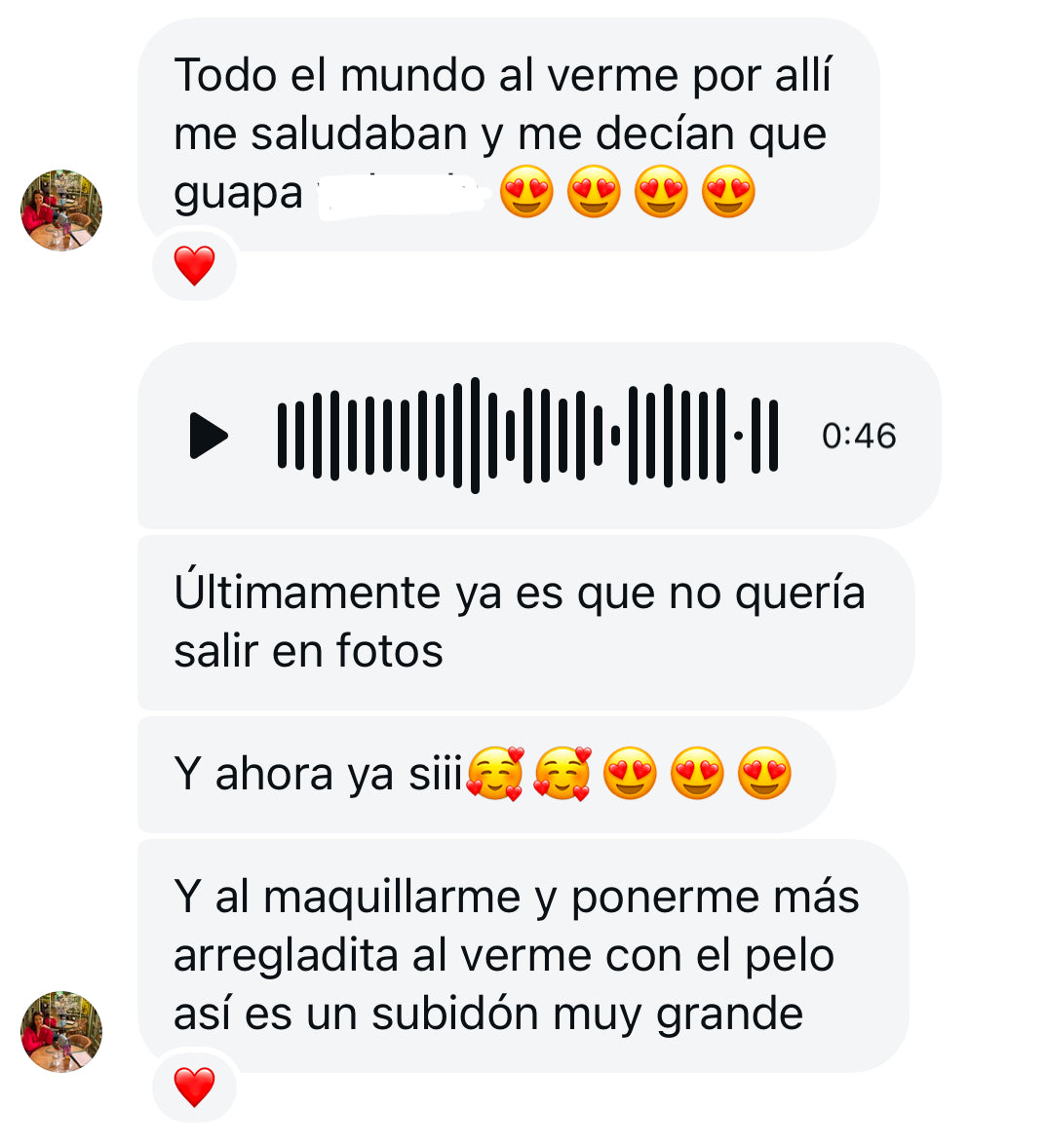Tap the avatar beside the "subidón muy grande" message
This screenshot has height=1148, width=1047.
(61, 1032)
